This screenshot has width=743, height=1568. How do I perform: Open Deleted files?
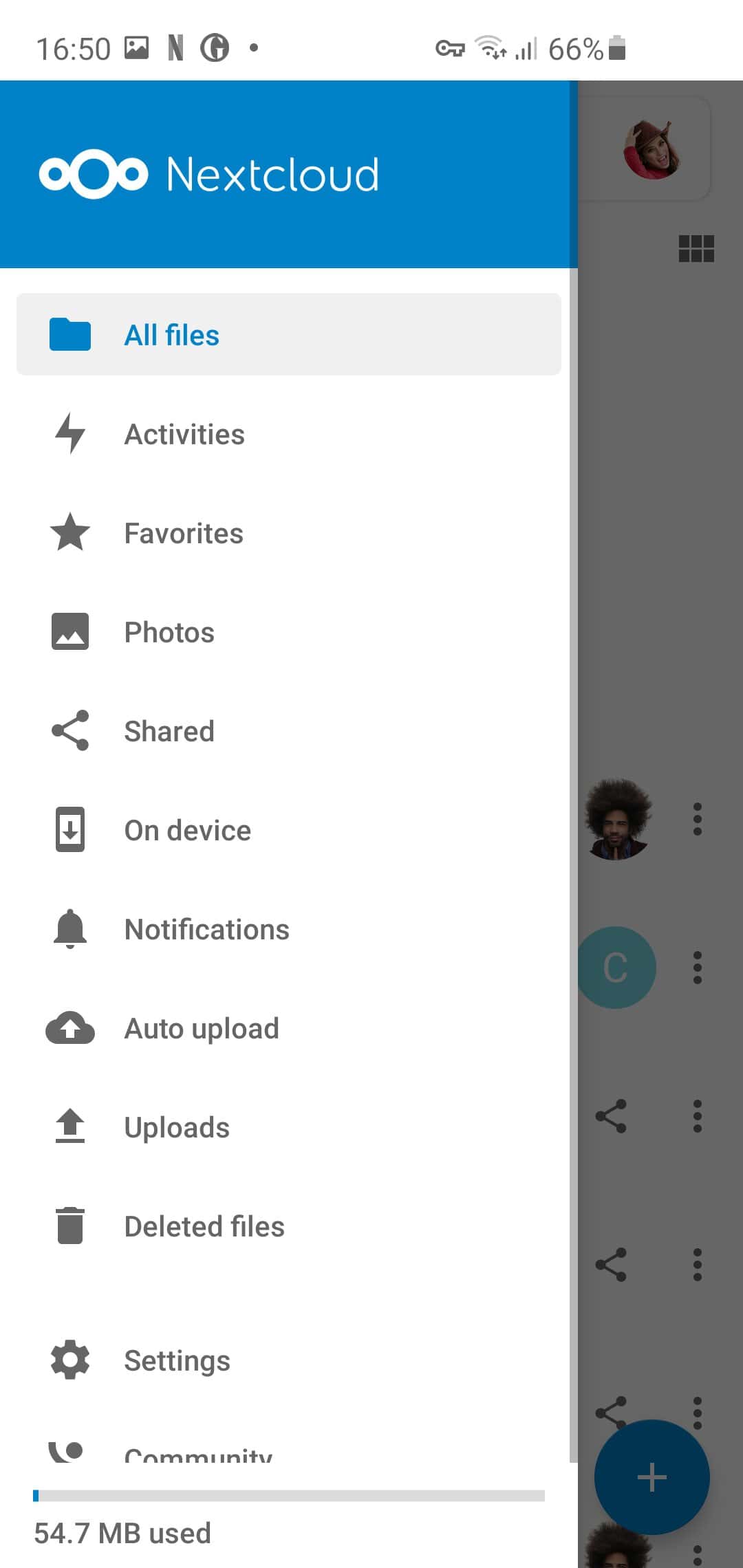[288, 1226]
